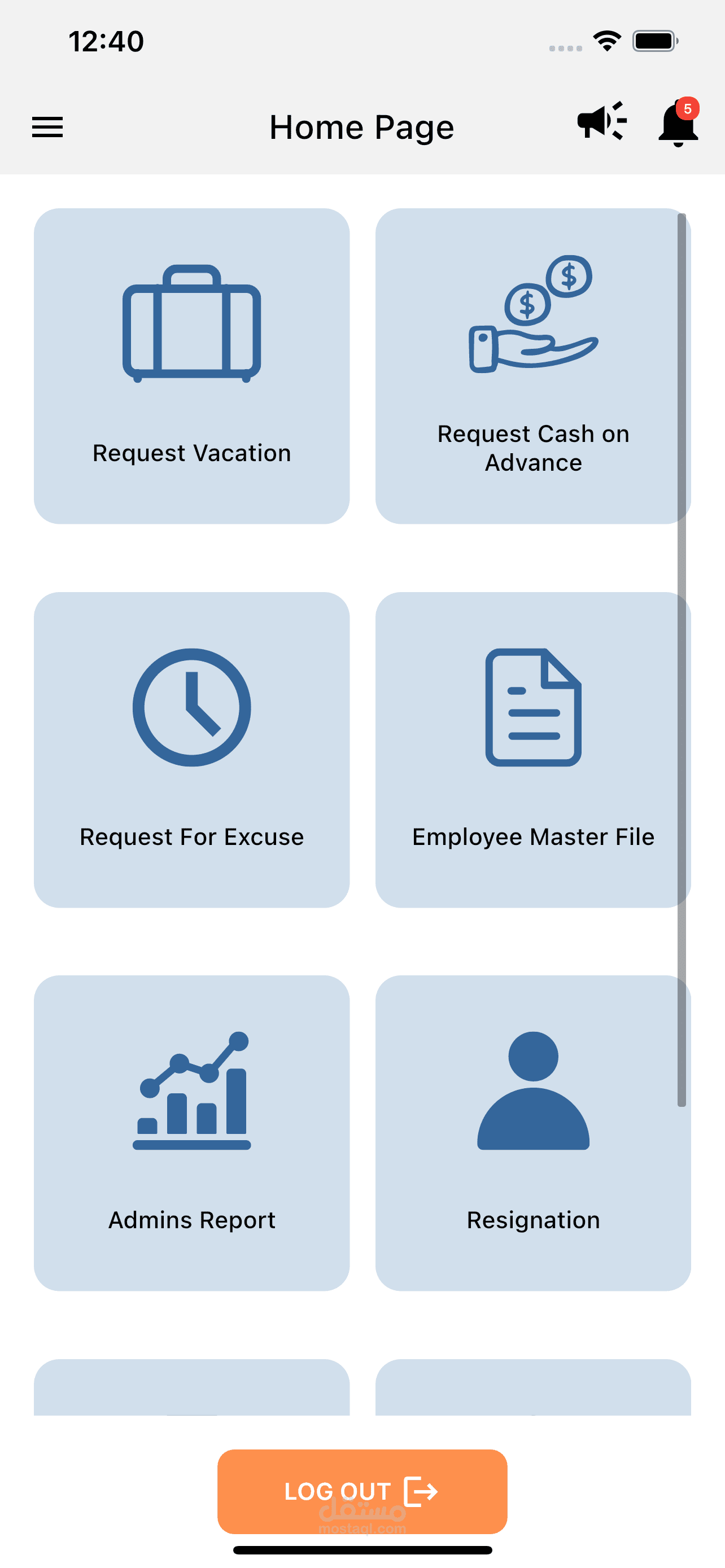The image size is (725, 1568).
Task: Open the Resignation card
Action: click(x=532, y=1132)
